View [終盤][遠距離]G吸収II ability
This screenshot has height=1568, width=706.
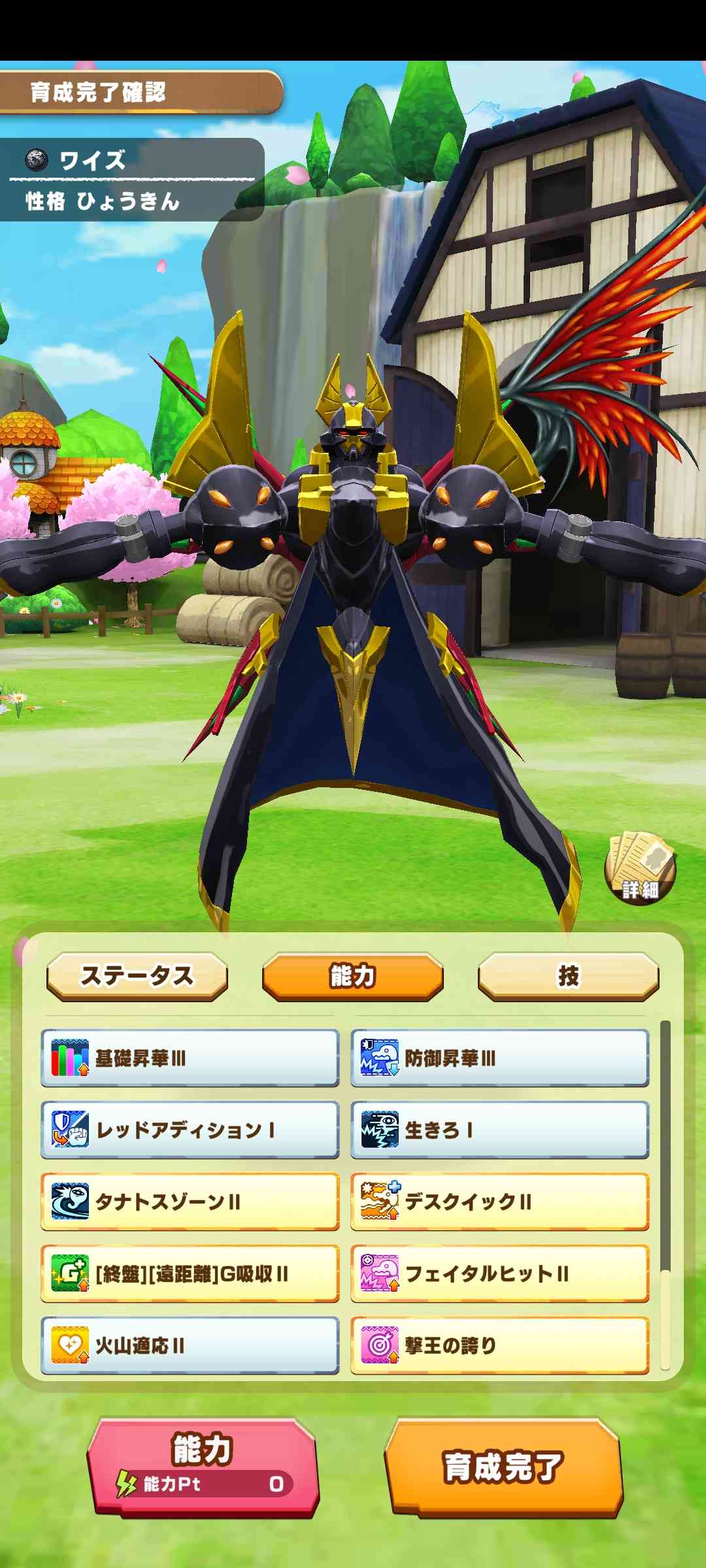point(190,1273)
